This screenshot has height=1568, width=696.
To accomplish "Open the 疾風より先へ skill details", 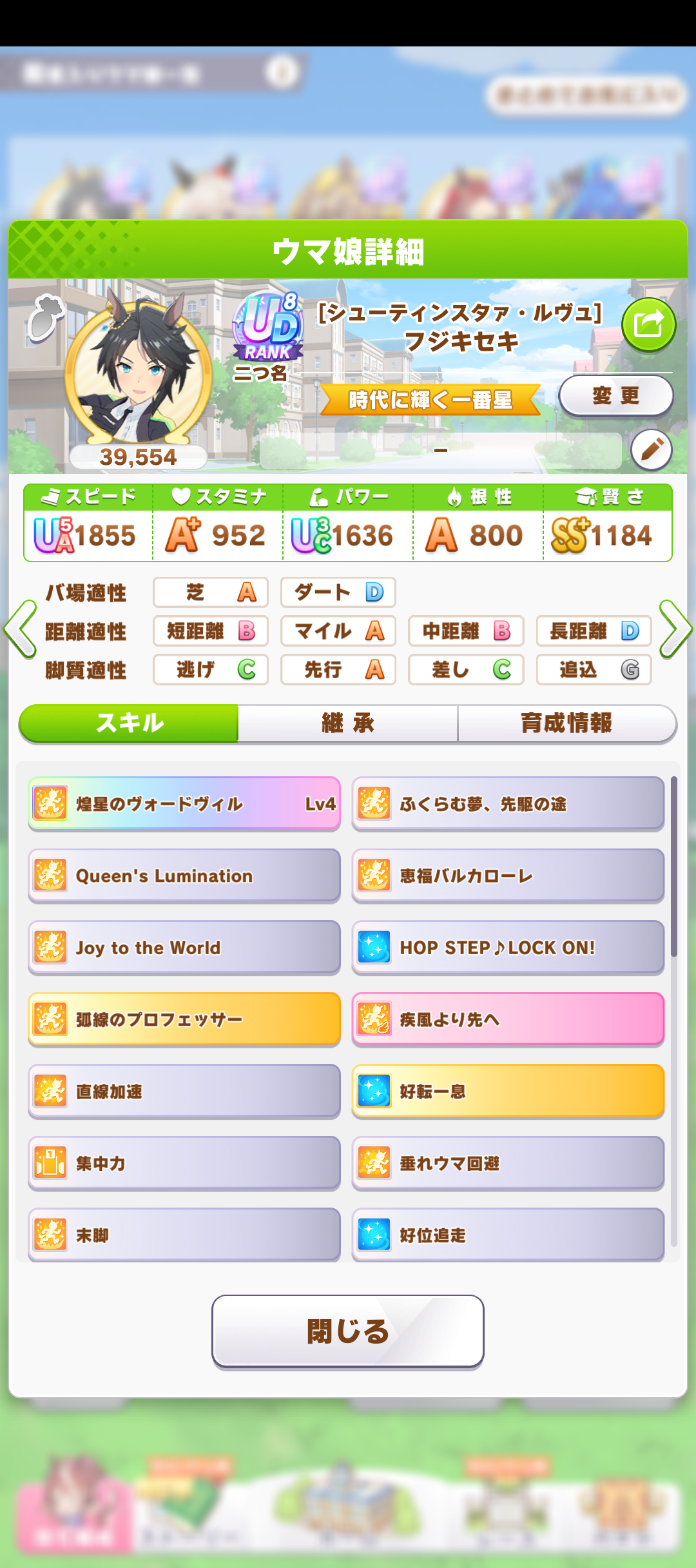I will click(508, 1019).
